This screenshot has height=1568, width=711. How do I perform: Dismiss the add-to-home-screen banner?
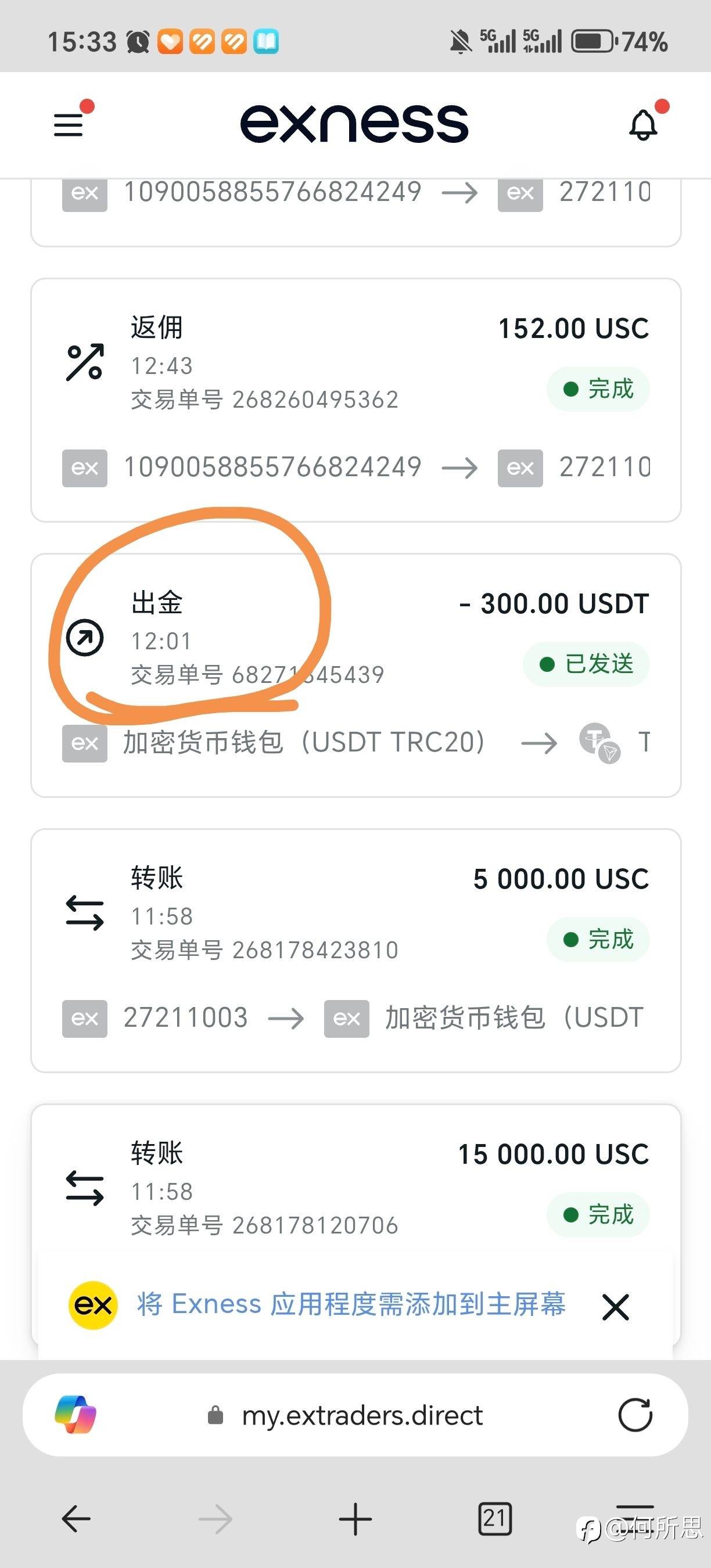pos(615,1307)
